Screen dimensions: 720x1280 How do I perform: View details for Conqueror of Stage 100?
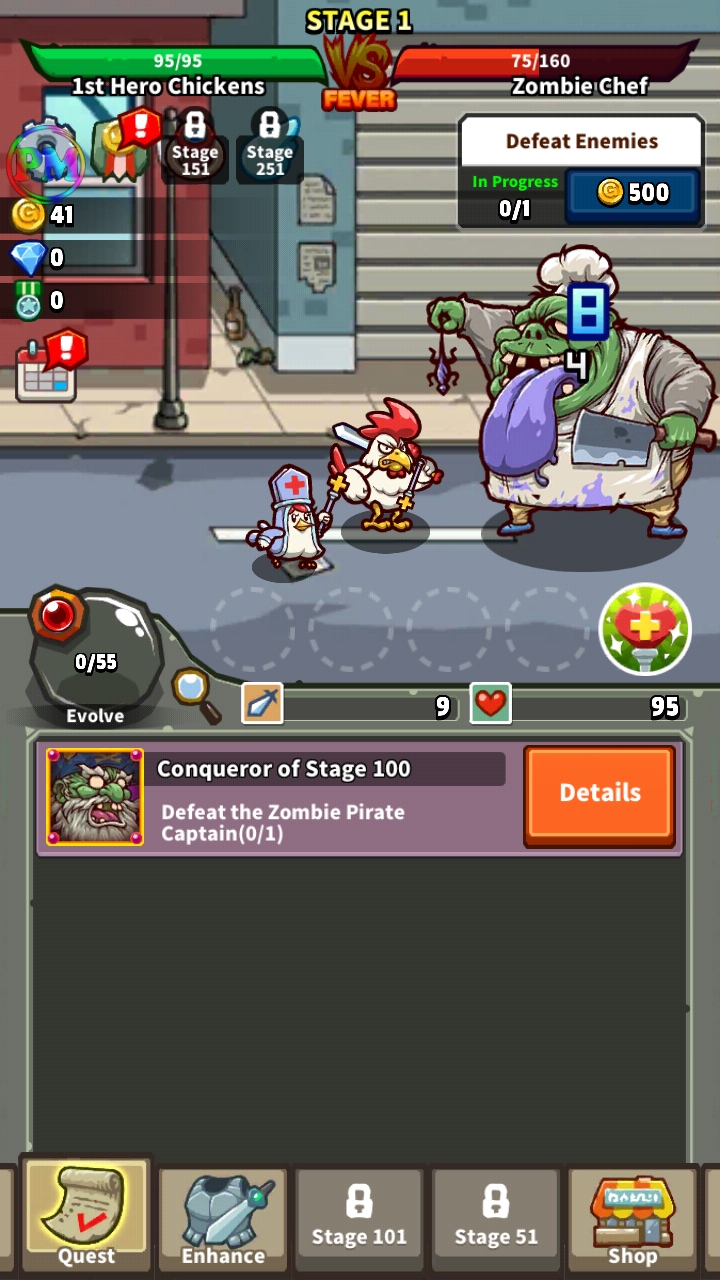599,795
